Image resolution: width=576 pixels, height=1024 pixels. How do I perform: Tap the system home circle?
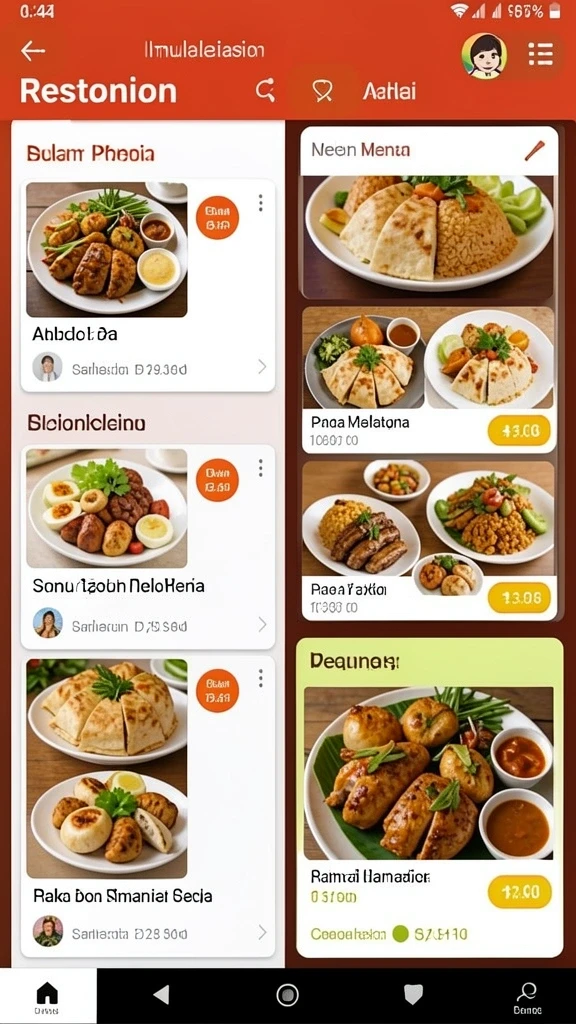[287, 995]
